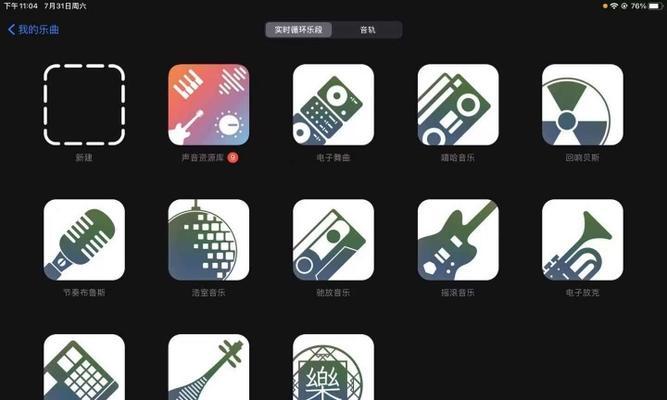Open the 电子放克 trumpet template
The height and width of the screenshot is (400, 667).
582,240
